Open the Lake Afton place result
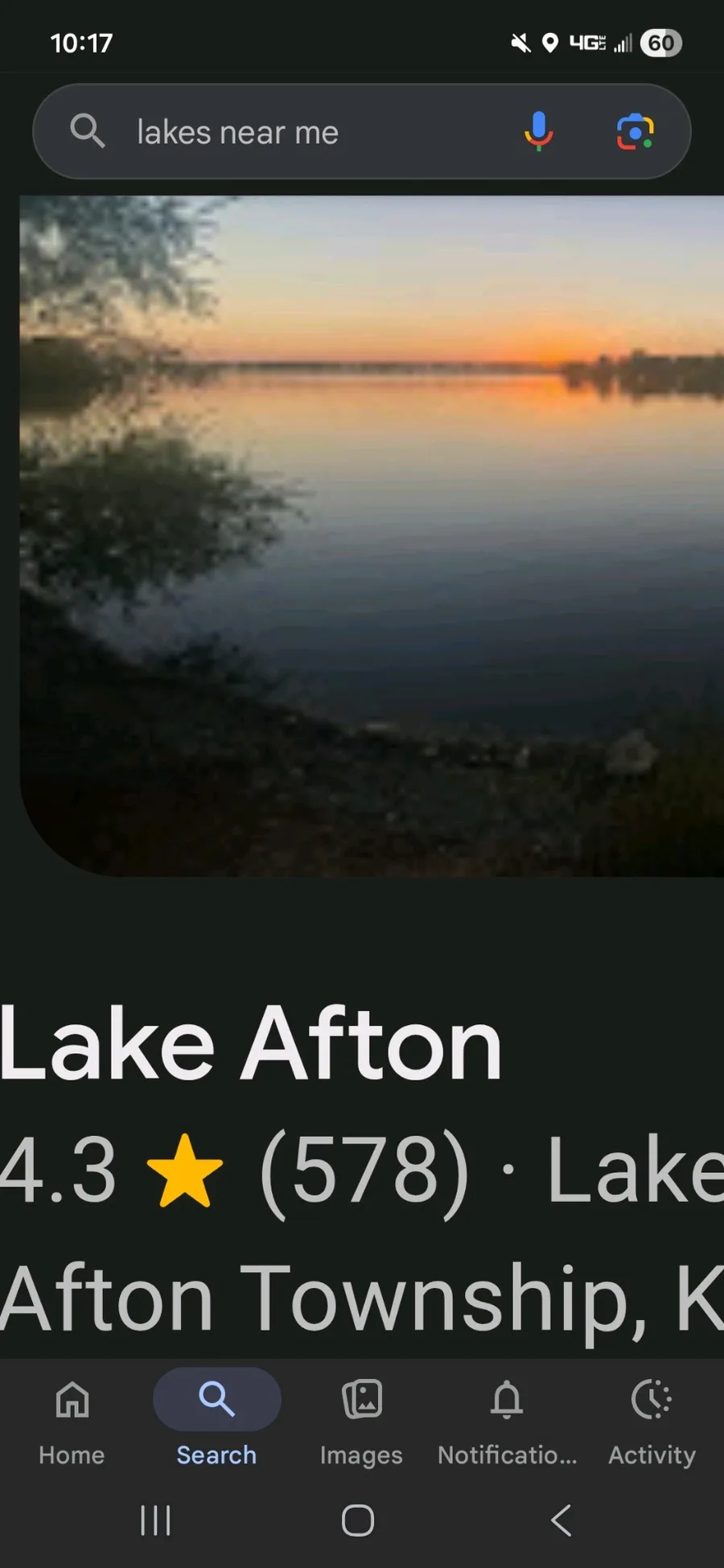The height and width of the screenshot is (1568, 724). [x=251, y=1045]
